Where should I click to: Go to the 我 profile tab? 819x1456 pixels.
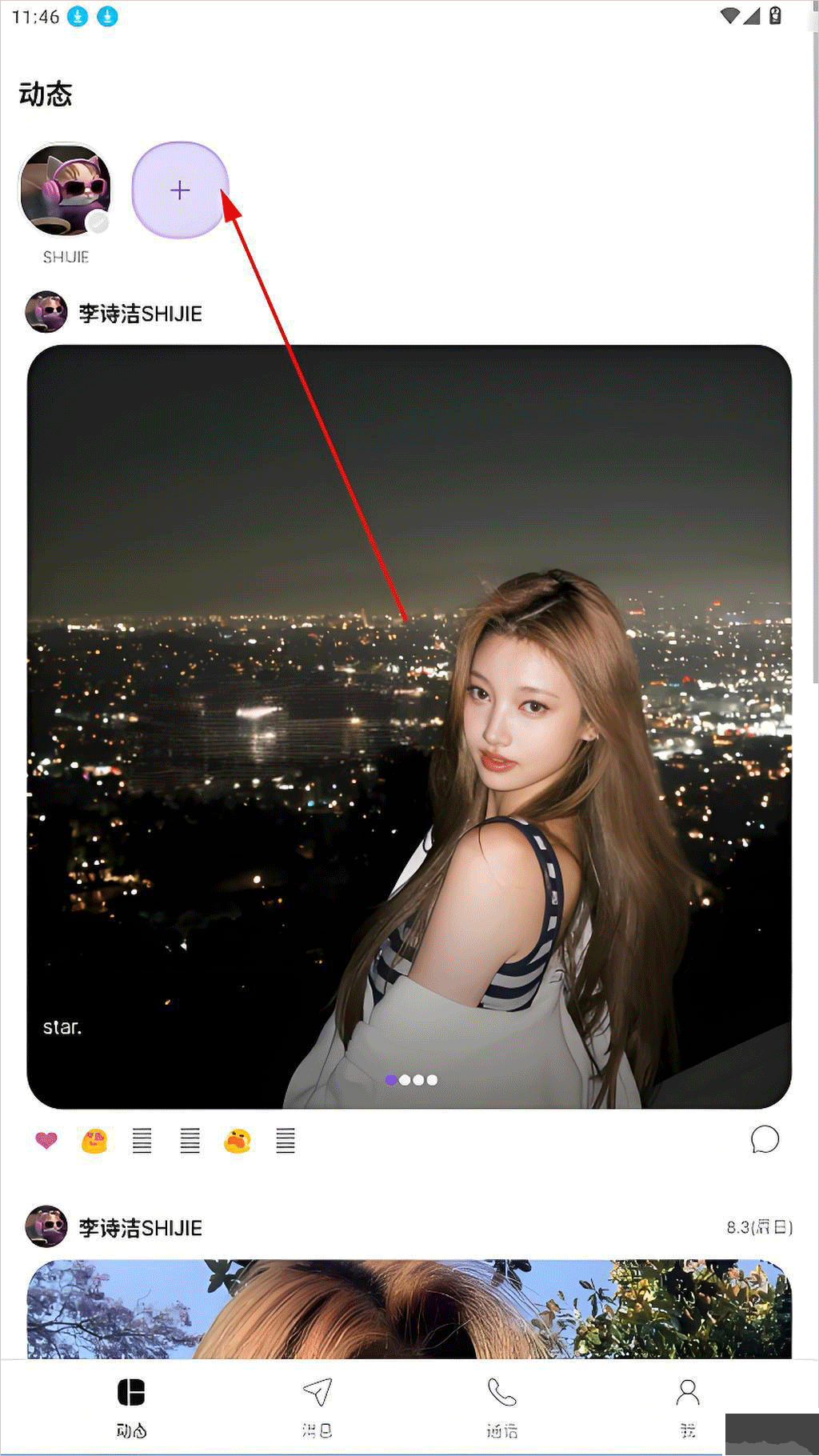click(687, 1406)
